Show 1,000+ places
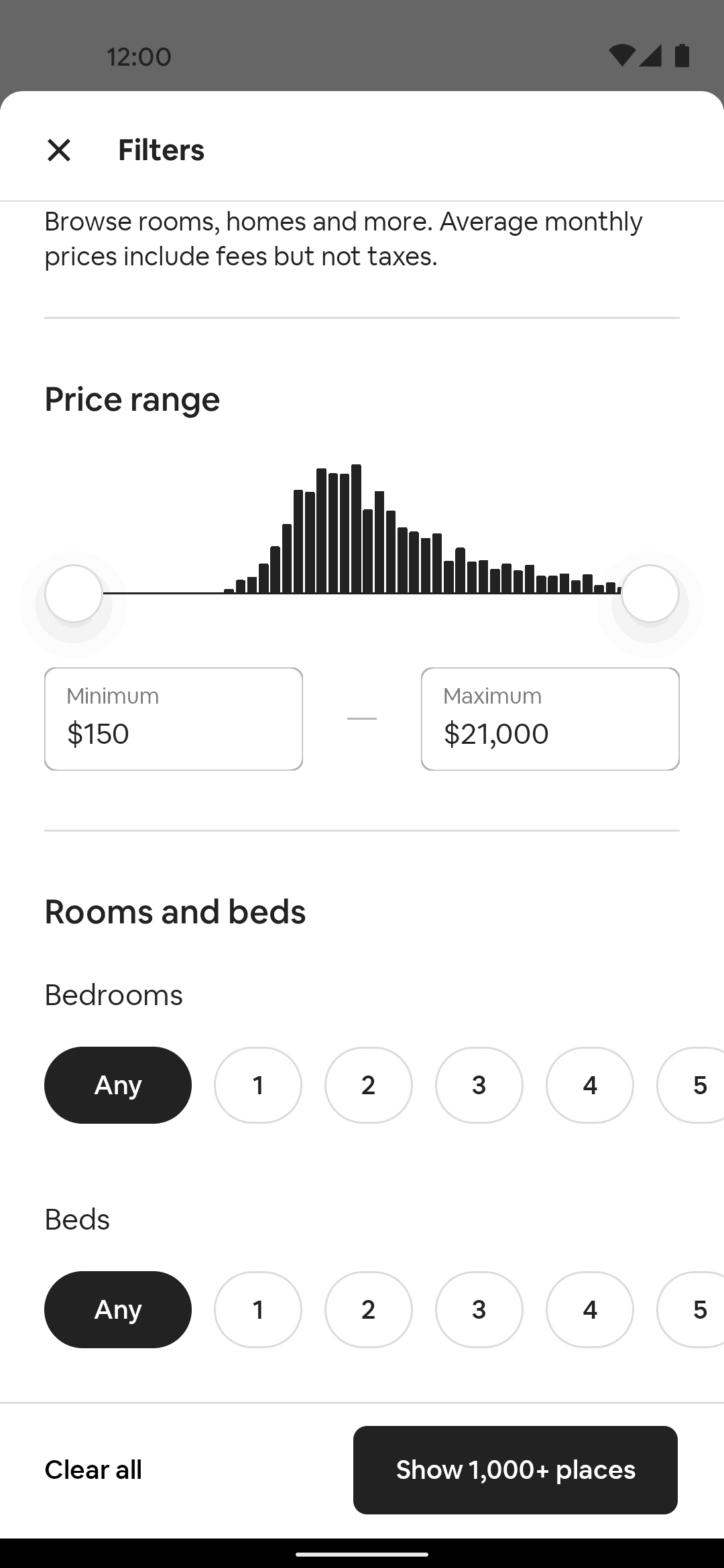 (516, 1469)
